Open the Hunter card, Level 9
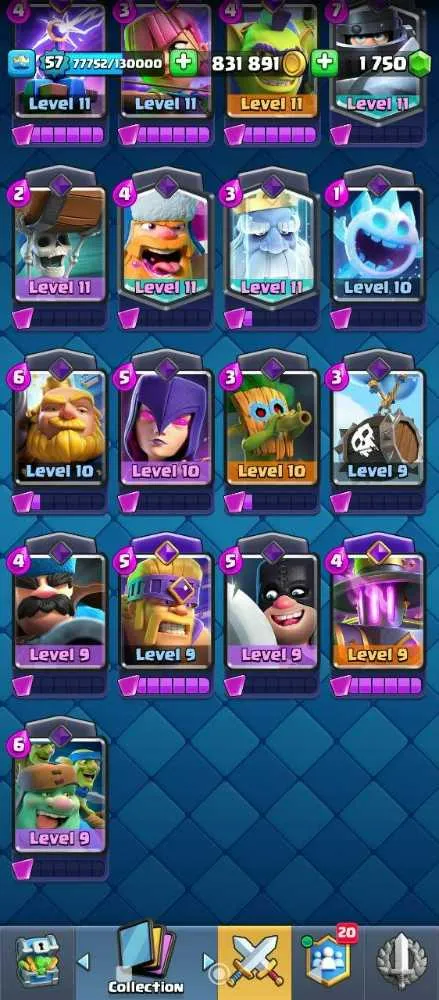This screenshot has height=1000, width=439. tap(60, 615)
